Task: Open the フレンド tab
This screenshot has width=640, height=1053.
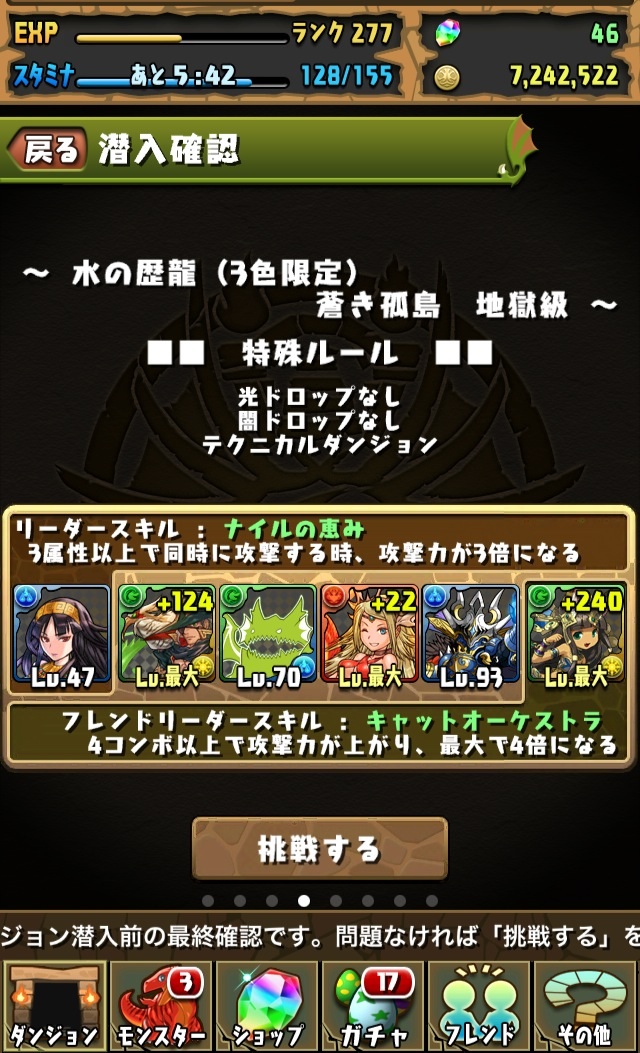Action: [x=478, y=1005]
